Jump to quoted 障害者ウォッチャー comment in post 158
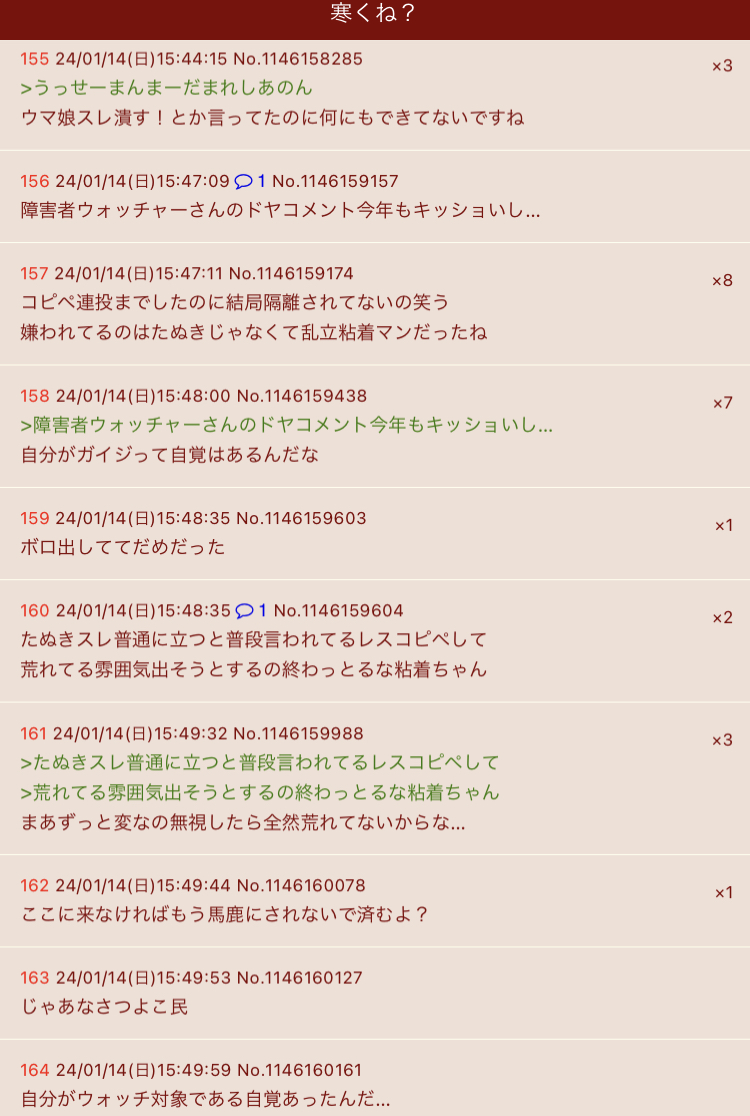The image size is (750, 1116). (286, 425)
